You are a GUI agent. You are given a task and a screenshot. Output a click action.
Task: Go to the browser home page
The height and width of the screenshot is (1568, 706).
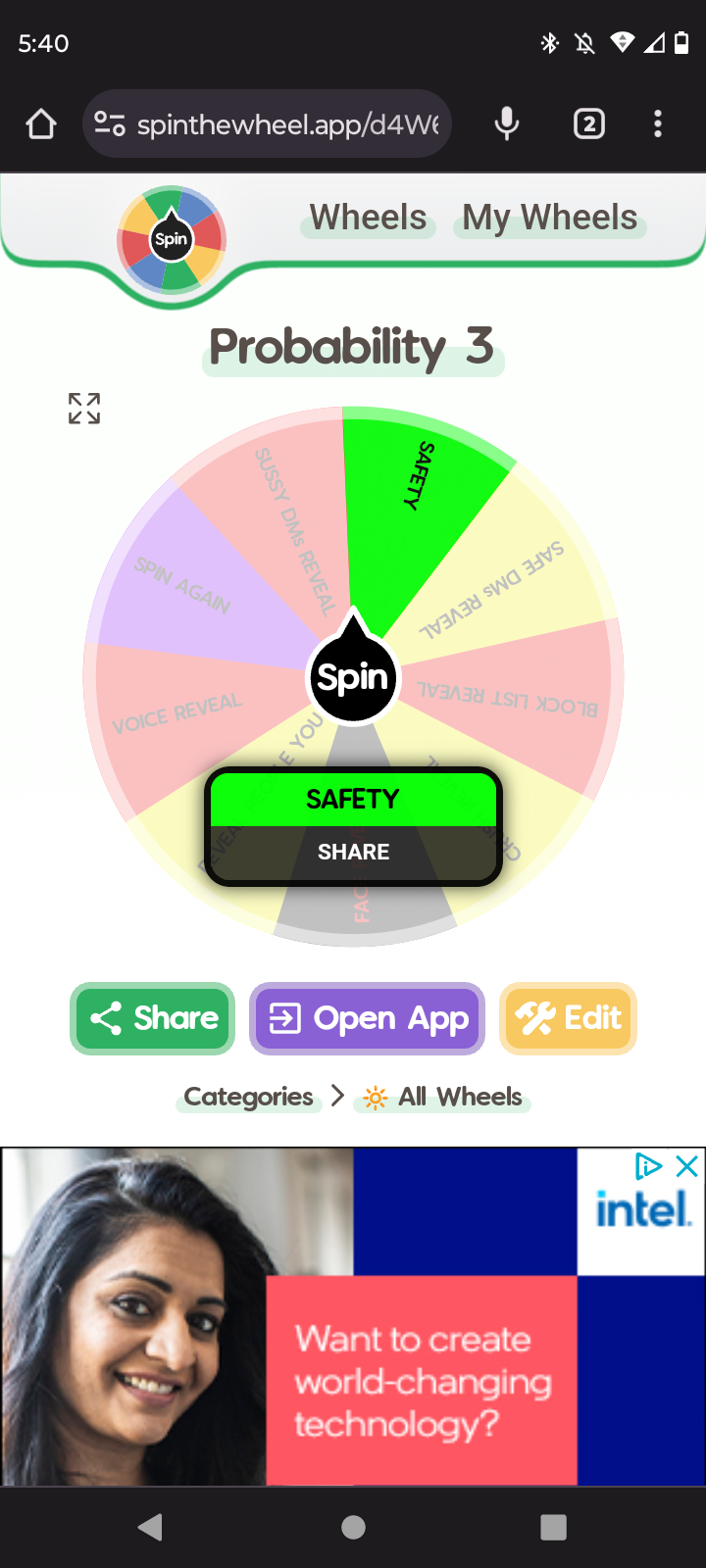point(41,123)
